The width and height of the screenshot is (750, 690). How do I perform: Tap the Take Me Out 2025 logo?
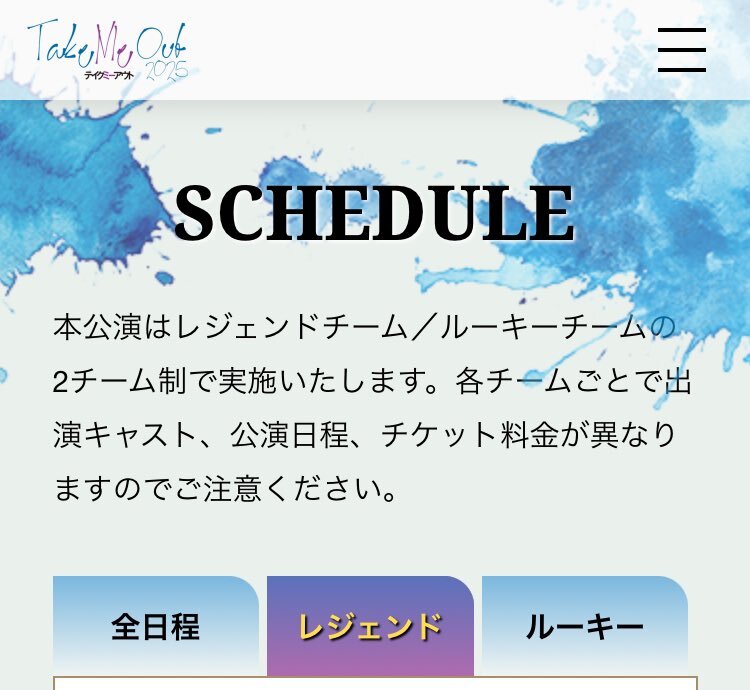[107, 50]
